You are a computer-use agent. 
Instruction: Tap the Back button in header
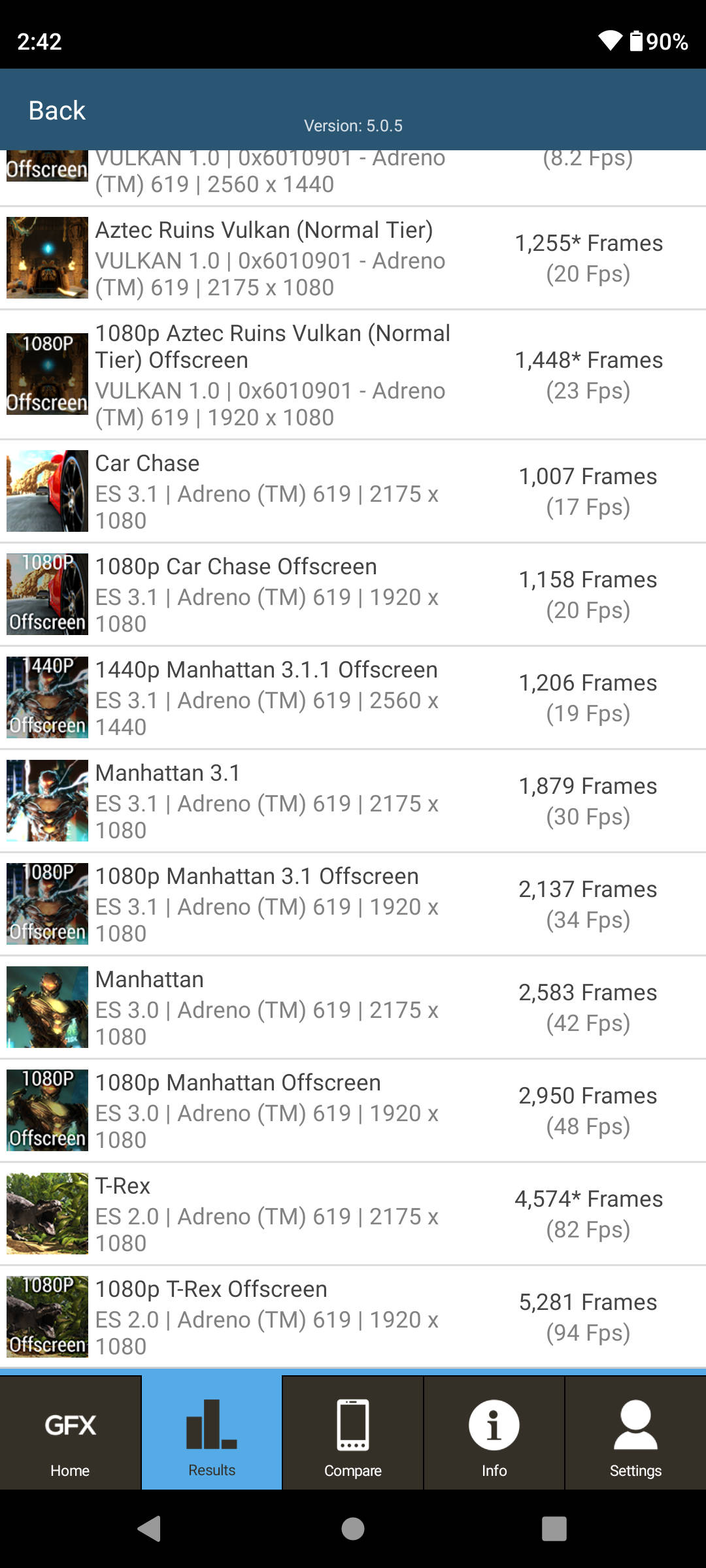click(x=57, y=110)
